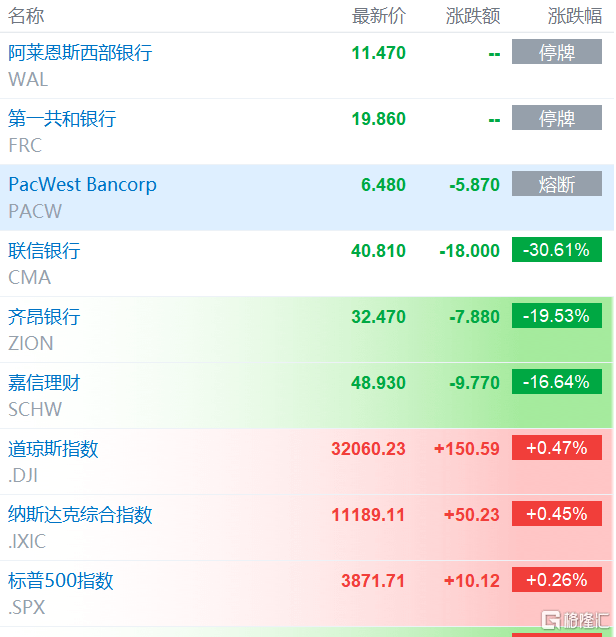Sort the list by the 涨跌幅 column

pyautogui.click(x=574, y=17)
